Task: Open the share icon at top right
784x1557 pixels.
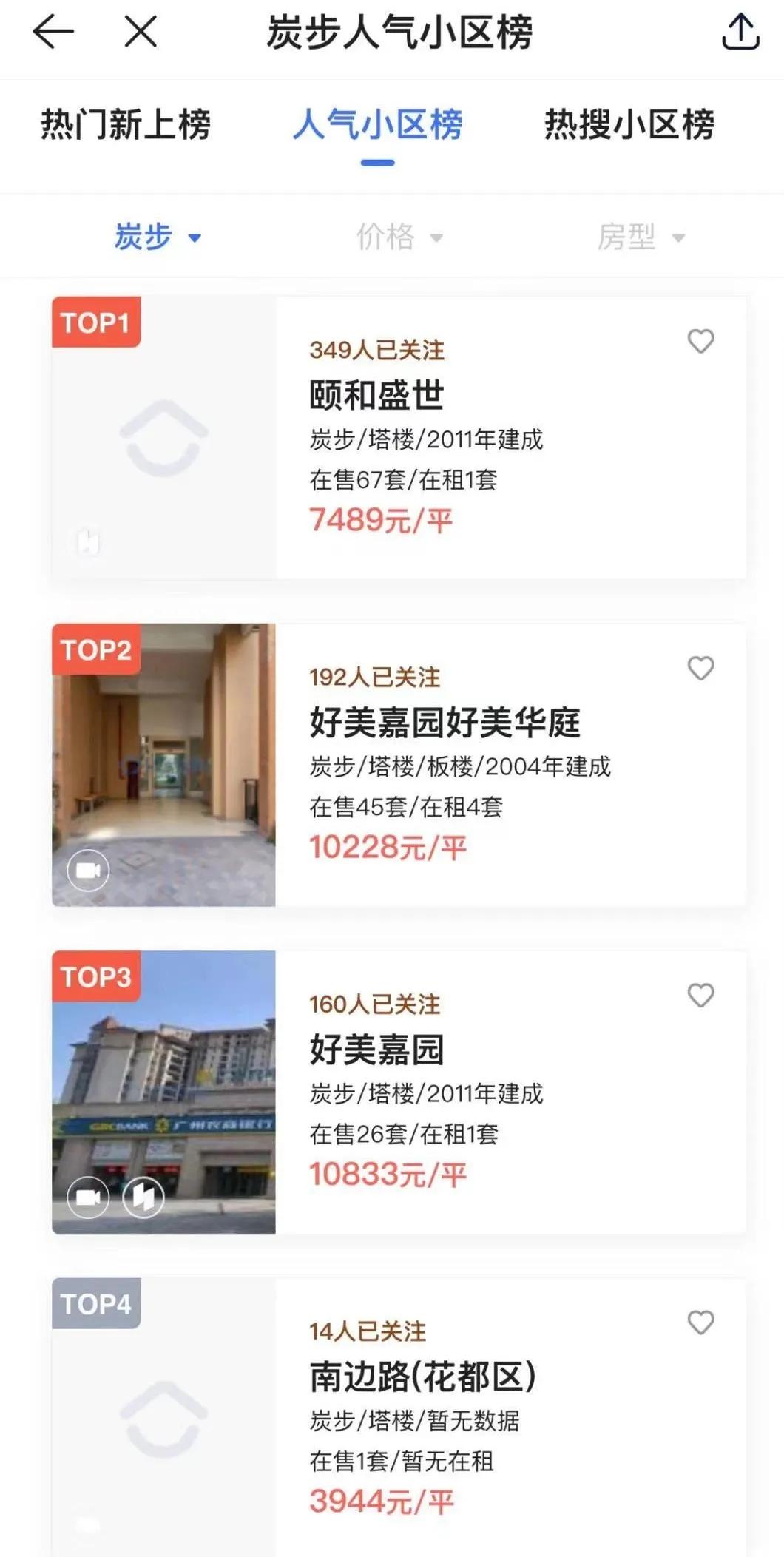Action: pos(739,32)
